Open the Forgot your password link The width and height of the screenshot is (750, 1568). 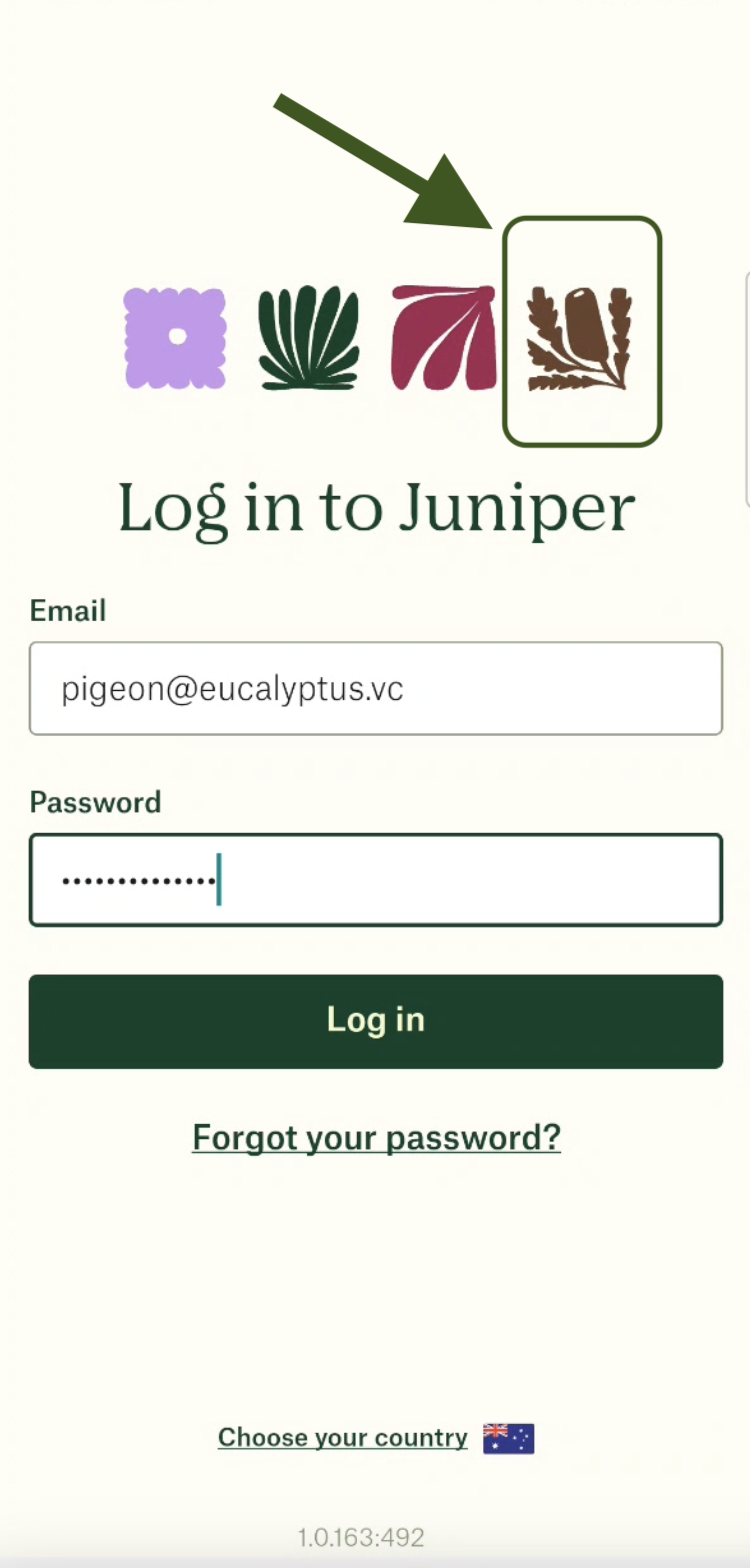pos(376,1137)
